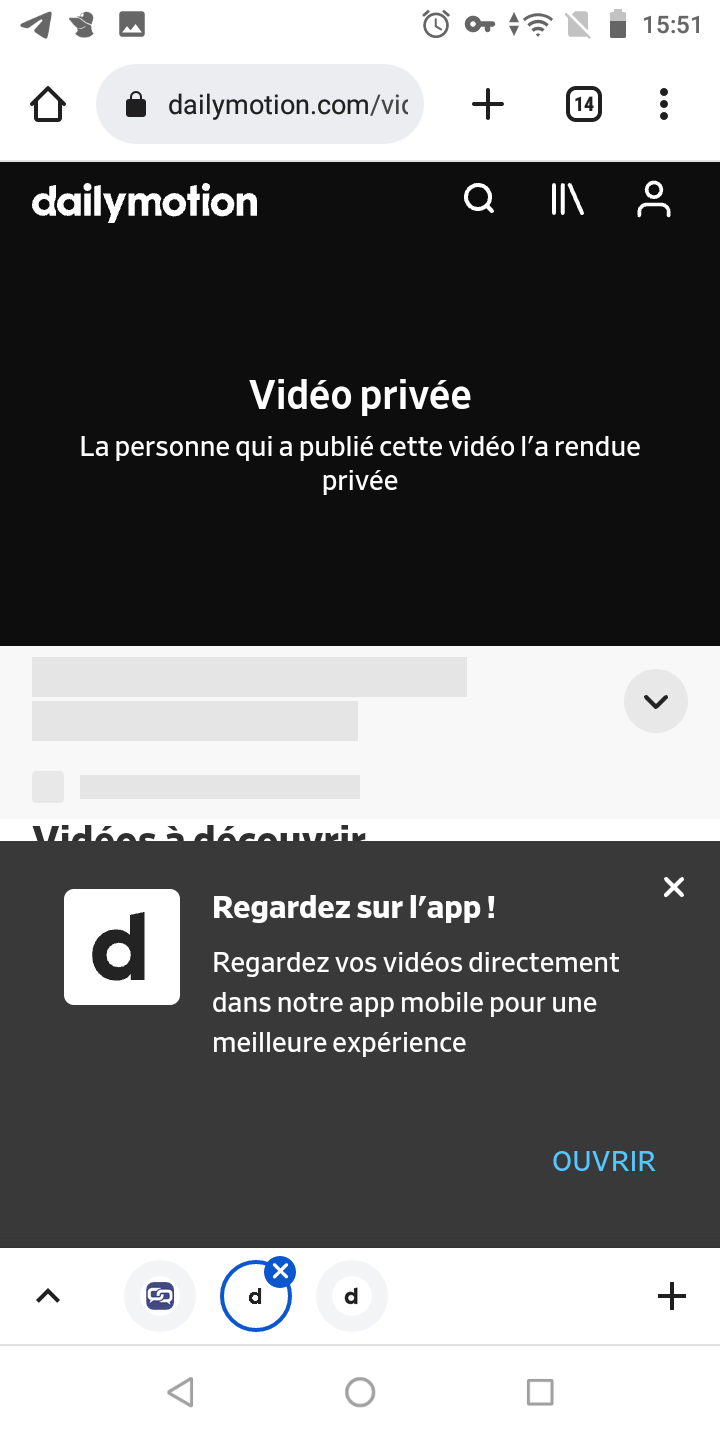This screenshot has height=1440, width=720.
Task: Open the Dailymotion account profile icon
Action: coord(654,199)
